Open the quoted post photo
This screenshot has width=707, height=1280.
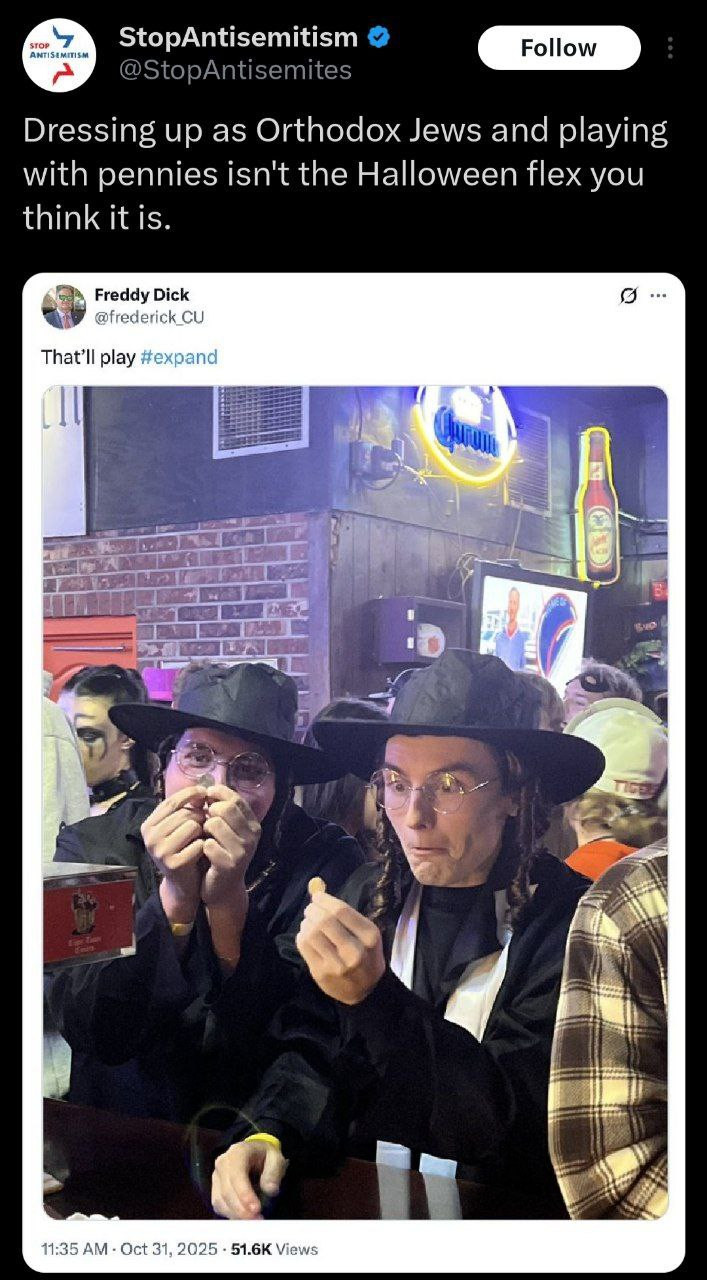pos(355,800)
